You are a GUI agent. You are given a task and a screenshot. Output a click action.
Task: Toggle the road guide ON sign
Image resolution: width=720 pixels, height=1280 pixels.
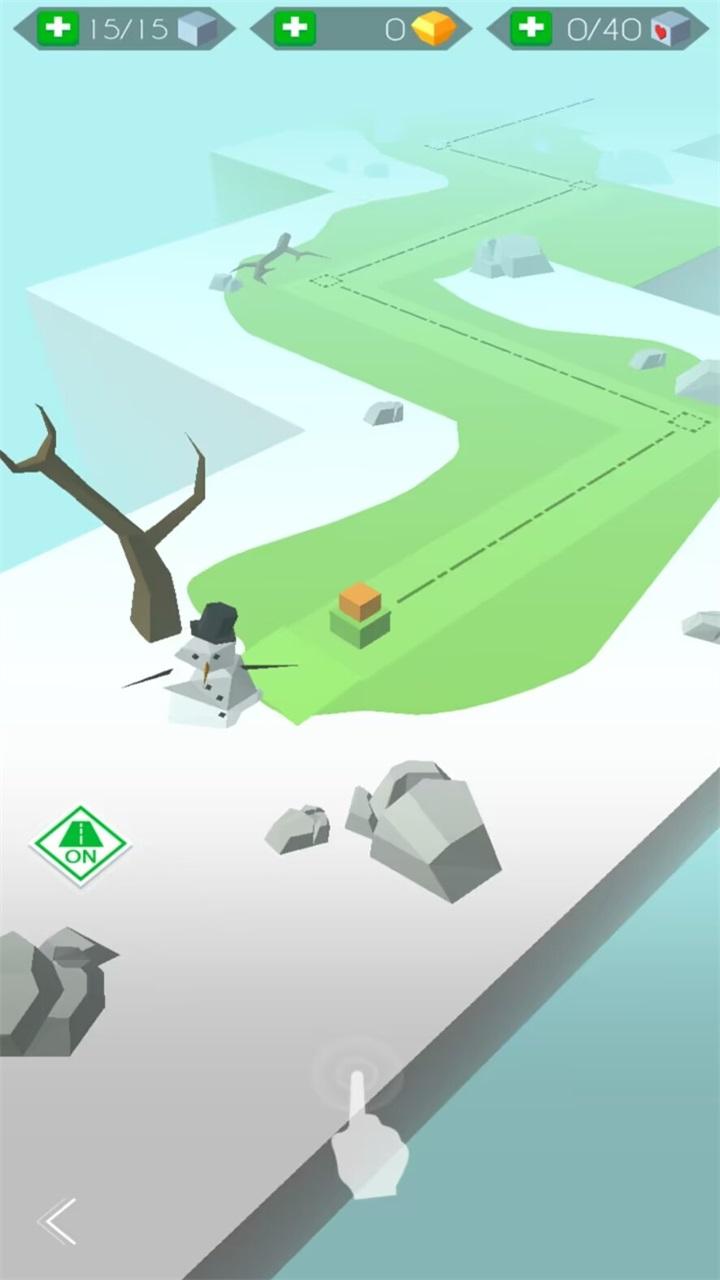pyautogui.click(x=80, y=846)
